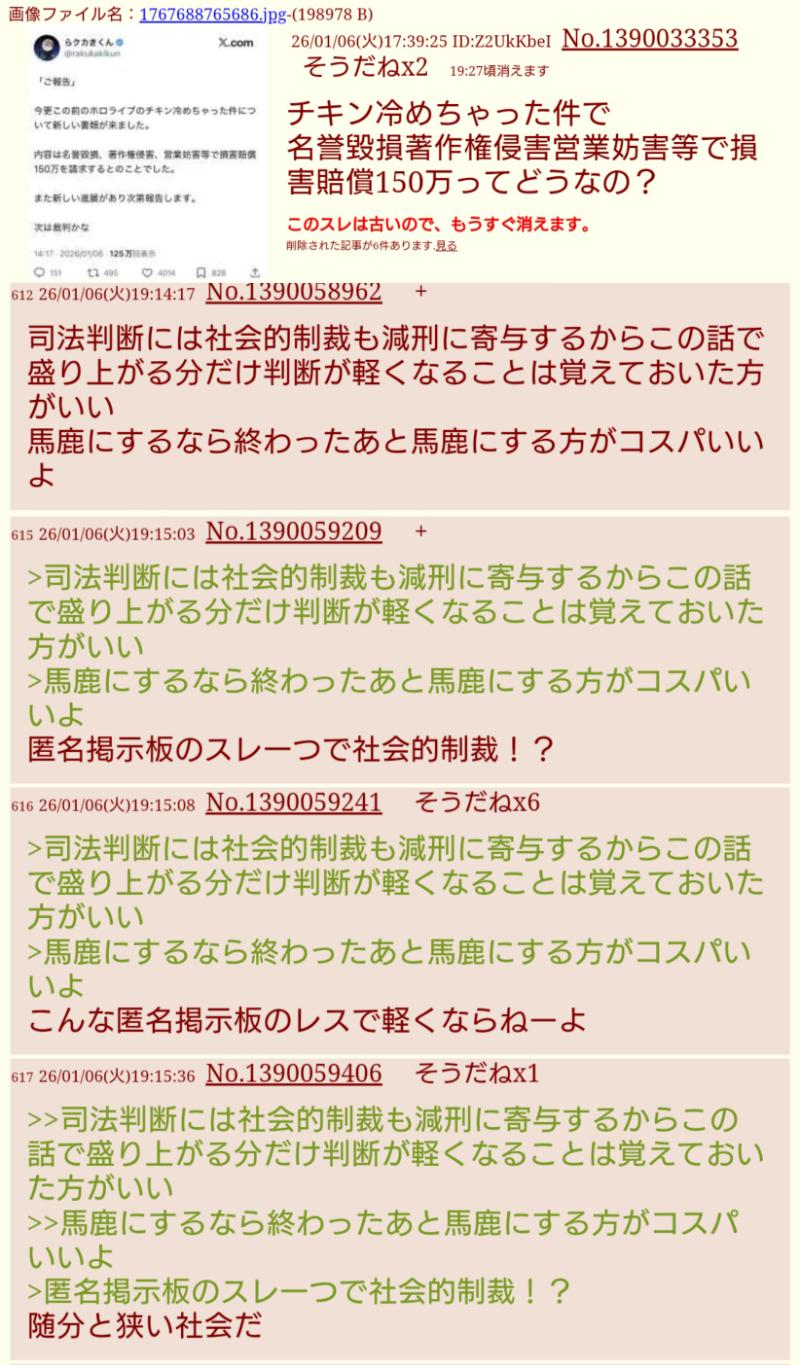800x1365 pixels.
Task: Tap そうだねx6 on post 616
Action: [477, 801]
